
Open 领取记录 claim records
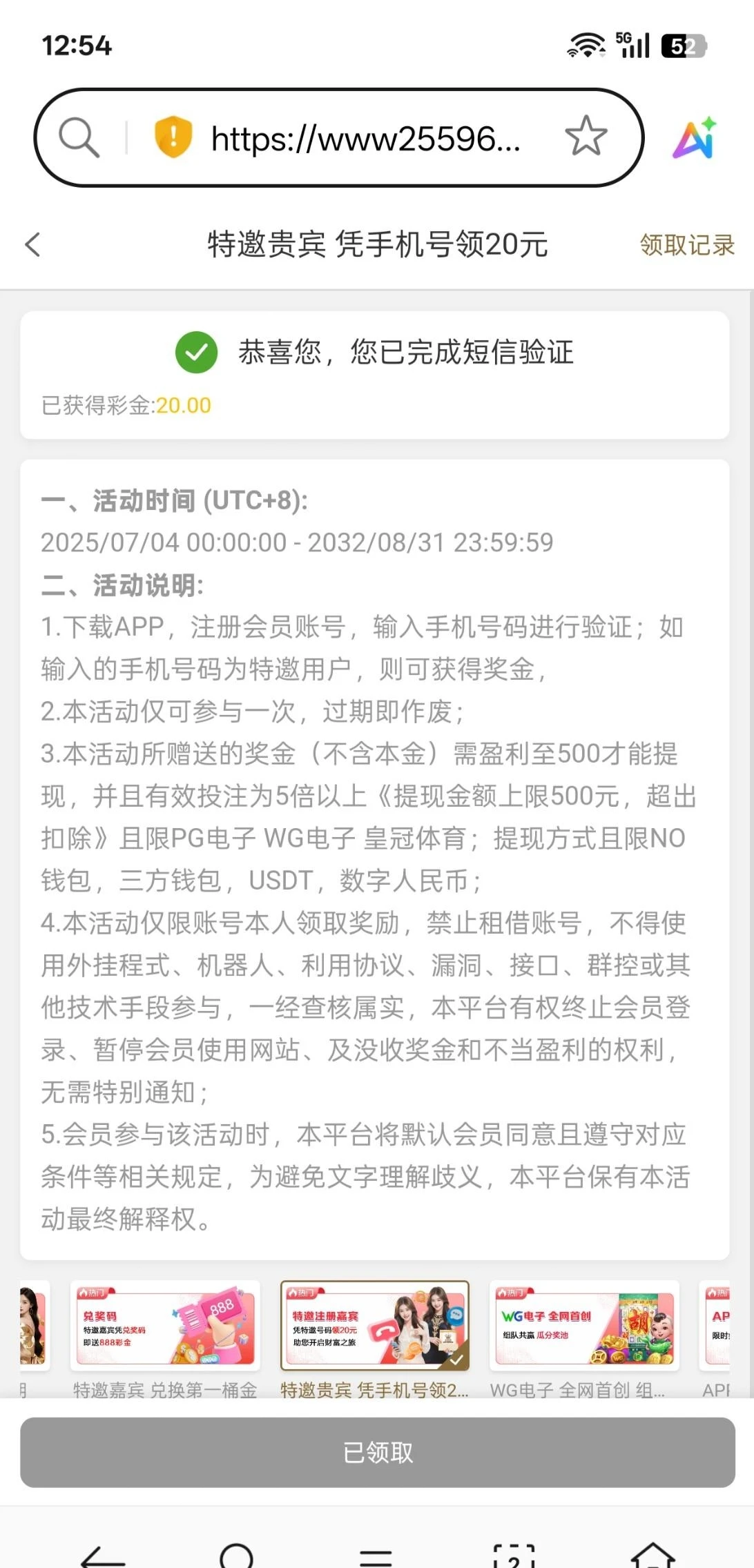[x=686, y=245]
